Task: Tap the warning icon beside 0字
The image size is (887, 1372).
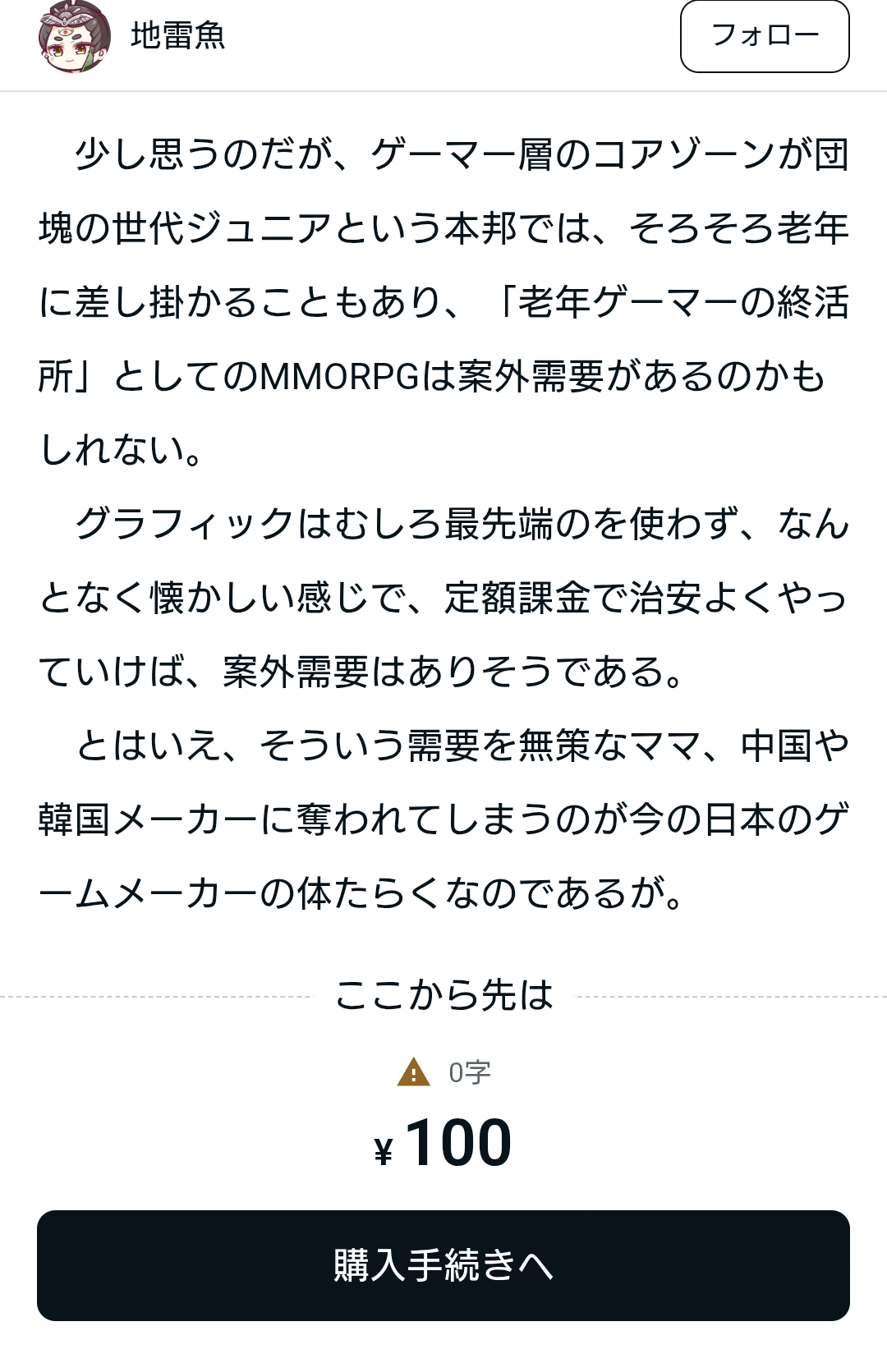Action: click(414, 1072)
